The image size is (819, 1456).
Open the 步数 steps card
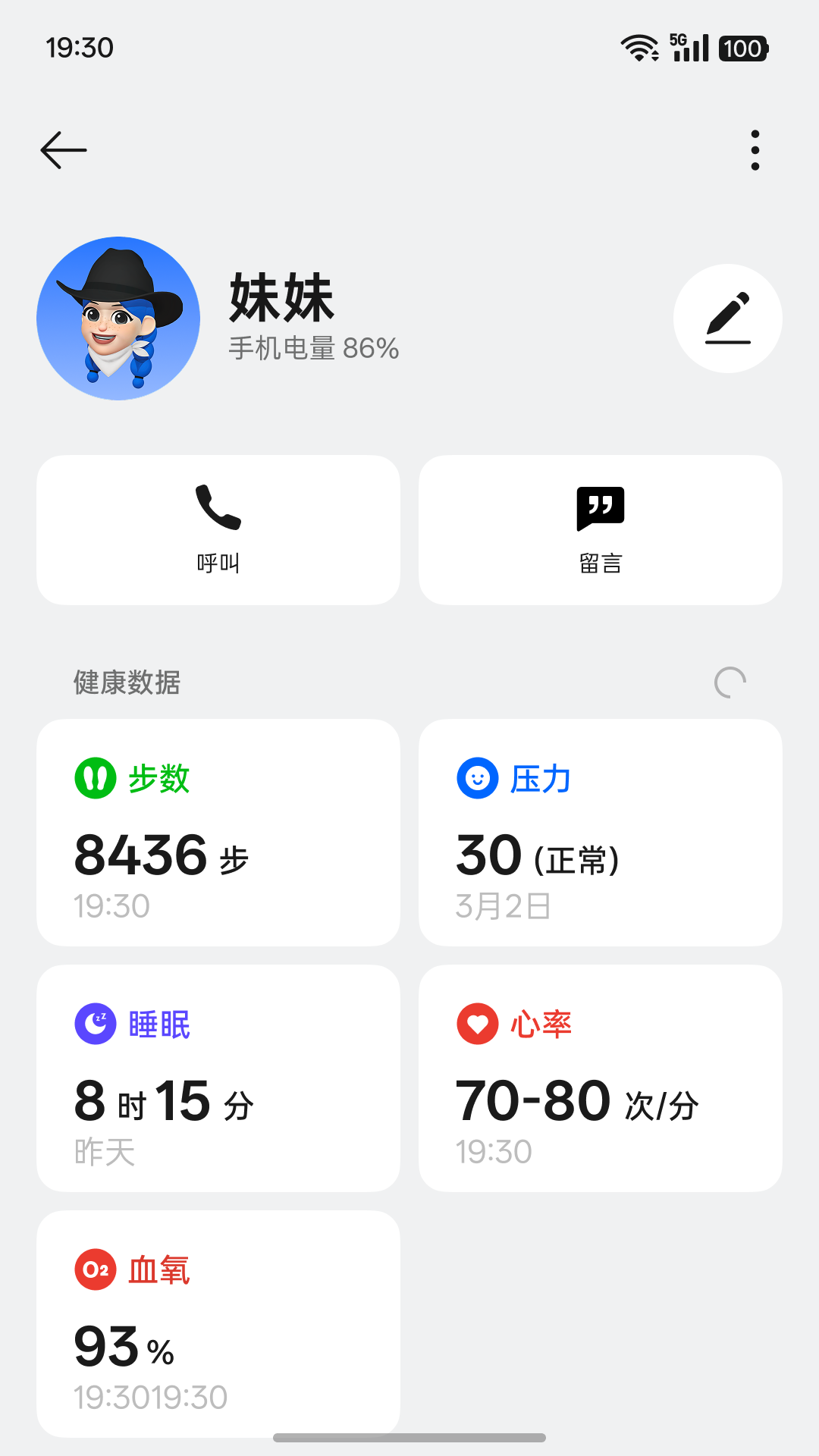point(218,833)
